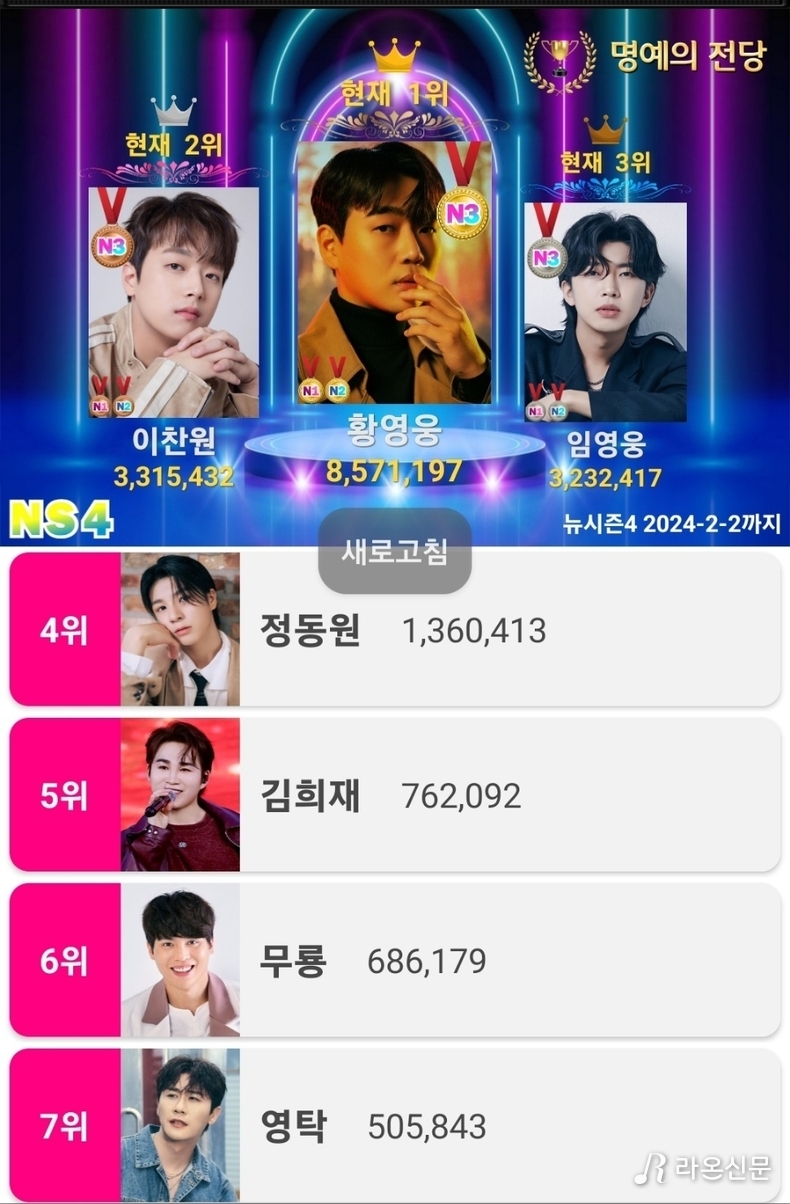This screenshot has height=1204, width=790.
Task: Open the 4위 정동원 ranking row
Action: [x=395, y=630]
